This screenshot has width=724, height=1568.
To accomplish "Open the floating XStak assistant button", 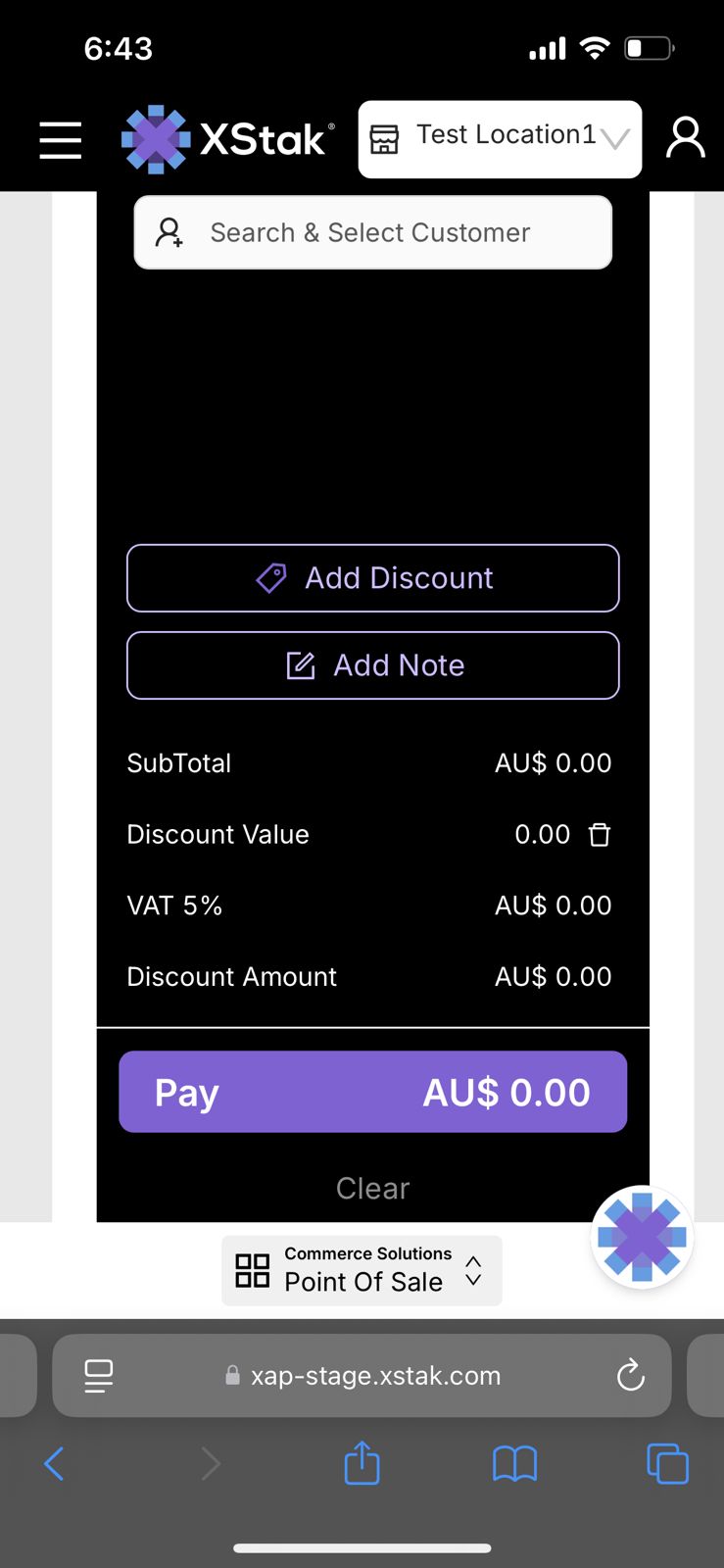I will point(642,1237).
